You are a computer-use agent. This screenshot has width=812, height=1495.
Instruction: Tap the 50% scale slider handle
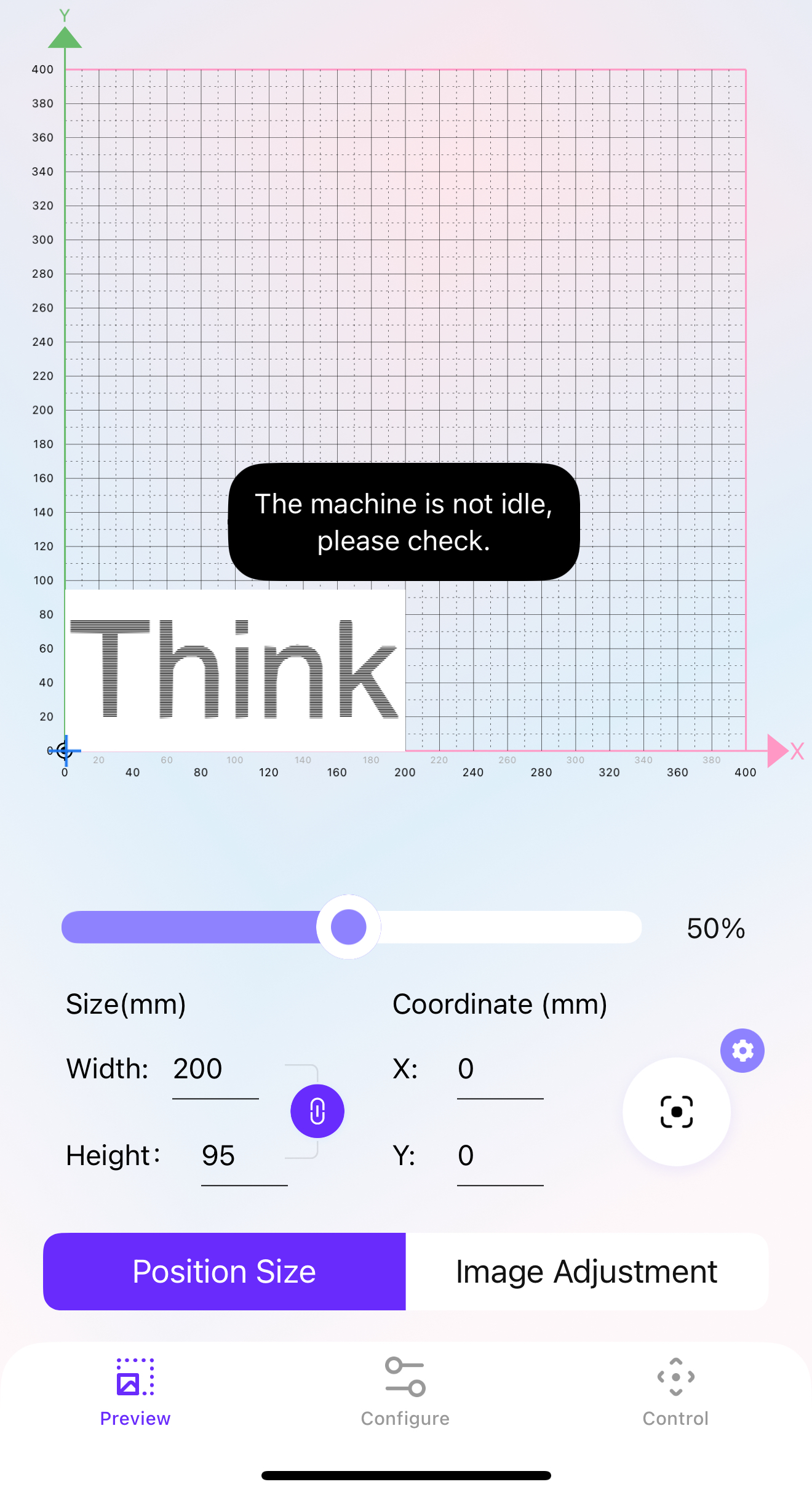pos(349,927)
